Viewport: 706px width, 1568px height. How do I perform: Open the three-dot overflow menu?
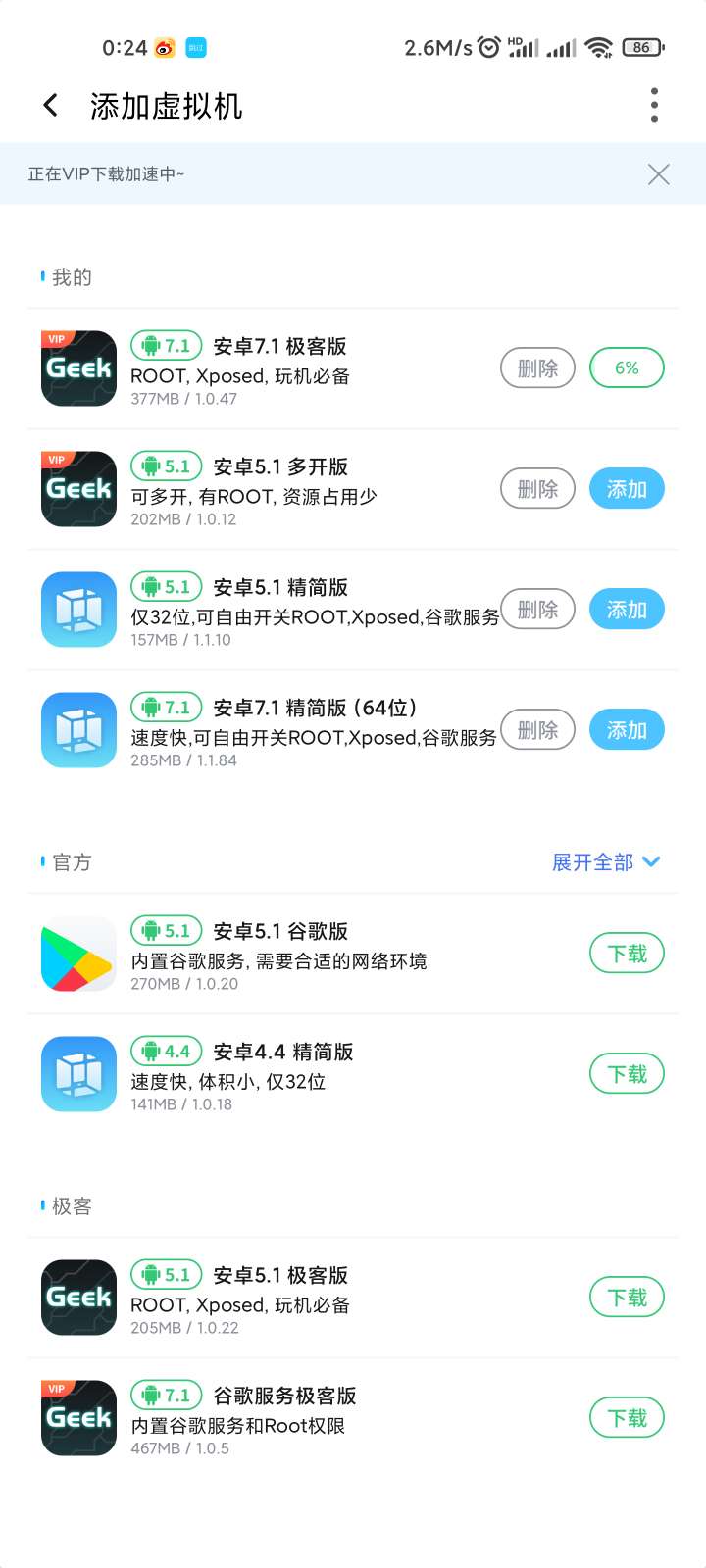[653, 105]
